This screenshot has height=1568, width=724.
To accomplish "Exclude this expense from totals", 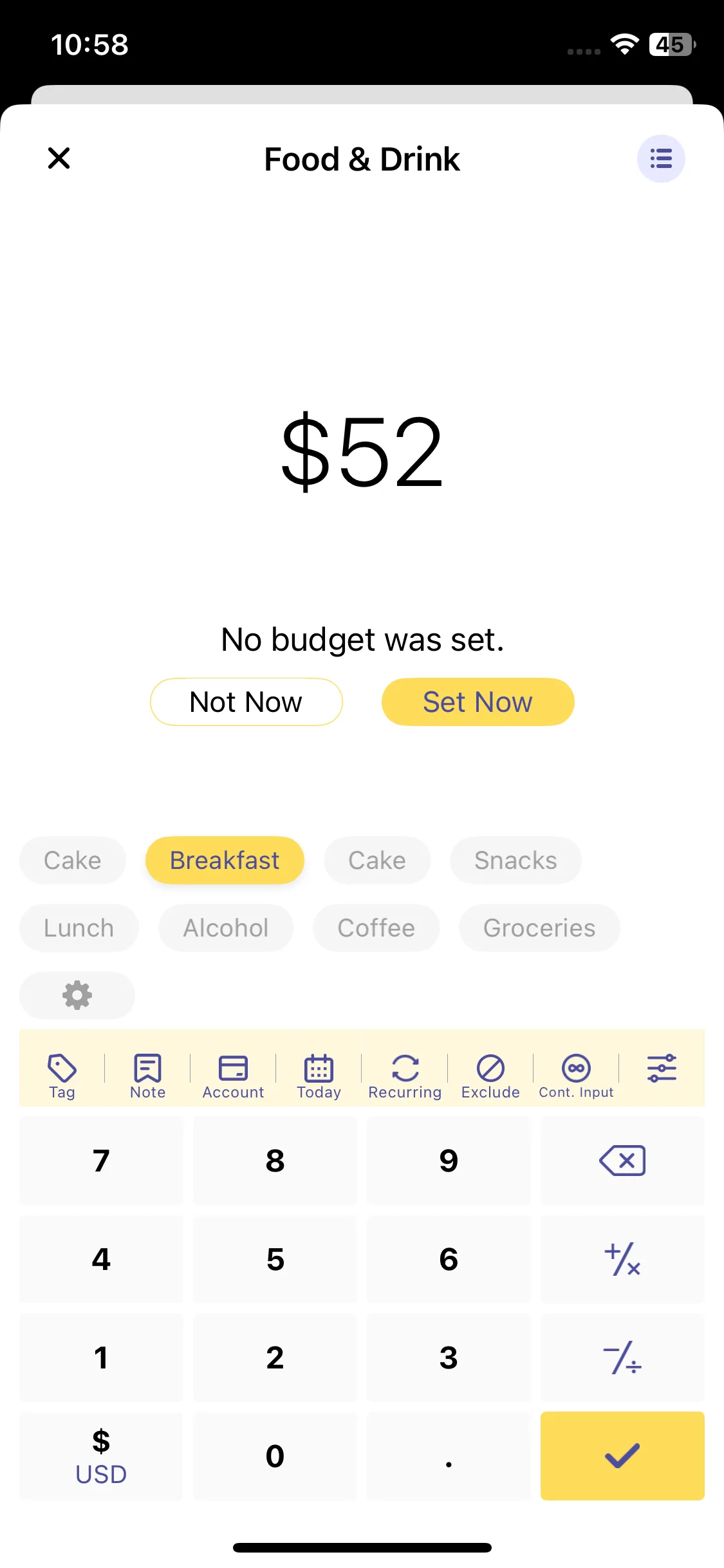I will coord(490,1076).
